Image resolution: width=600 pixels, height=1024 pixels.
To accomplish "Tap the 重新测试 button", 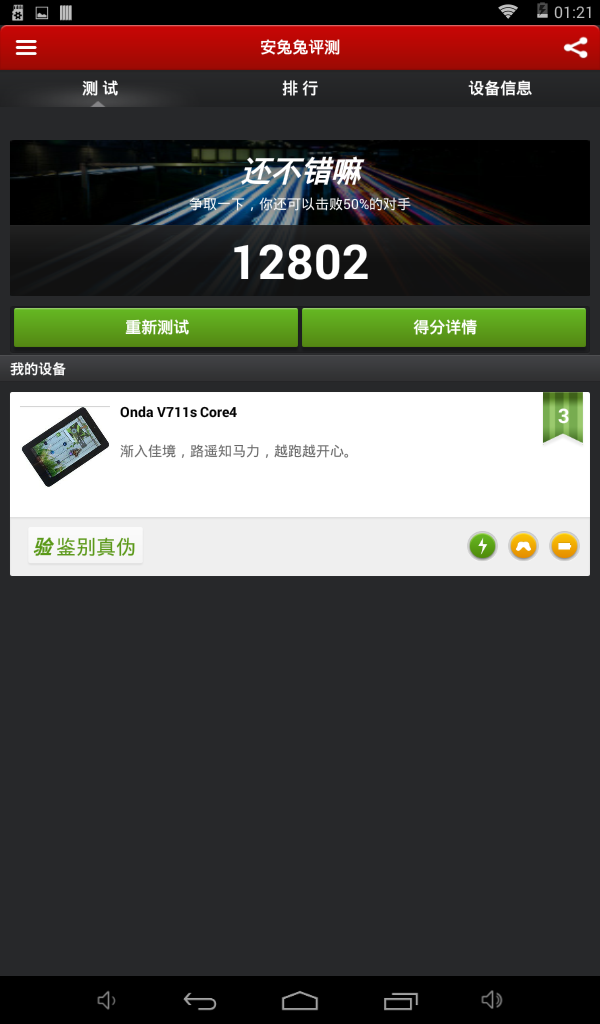I will pyautogui.click(x=156, y=327).
